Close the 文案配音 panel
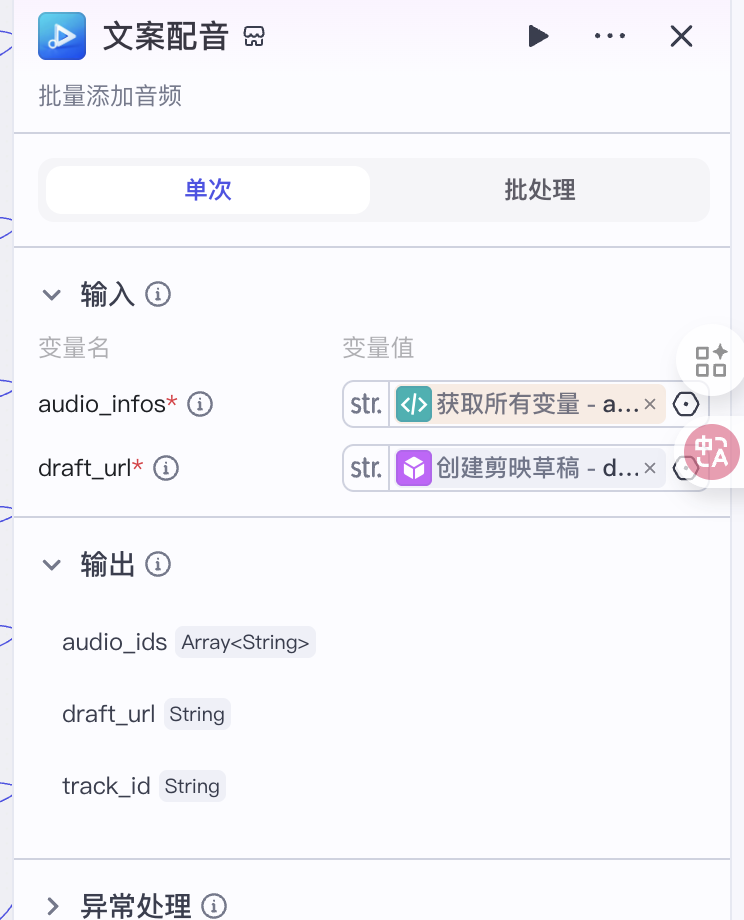Screen dimensions: 744x920 point(681,37)
